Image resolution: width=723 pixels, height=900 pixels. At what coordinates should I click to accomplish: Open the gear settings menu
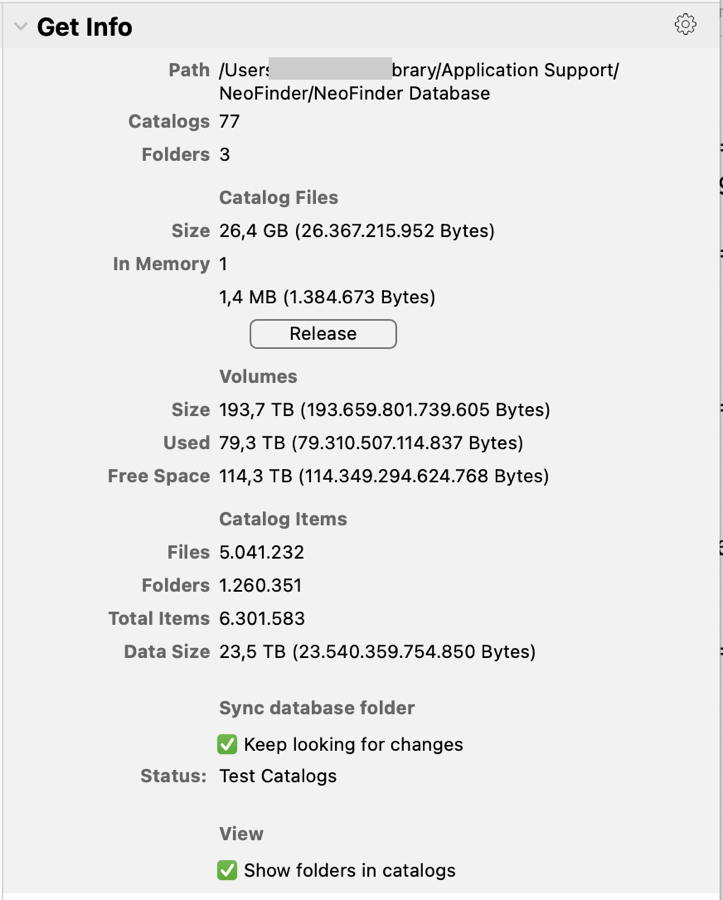(x=685, y=25)
